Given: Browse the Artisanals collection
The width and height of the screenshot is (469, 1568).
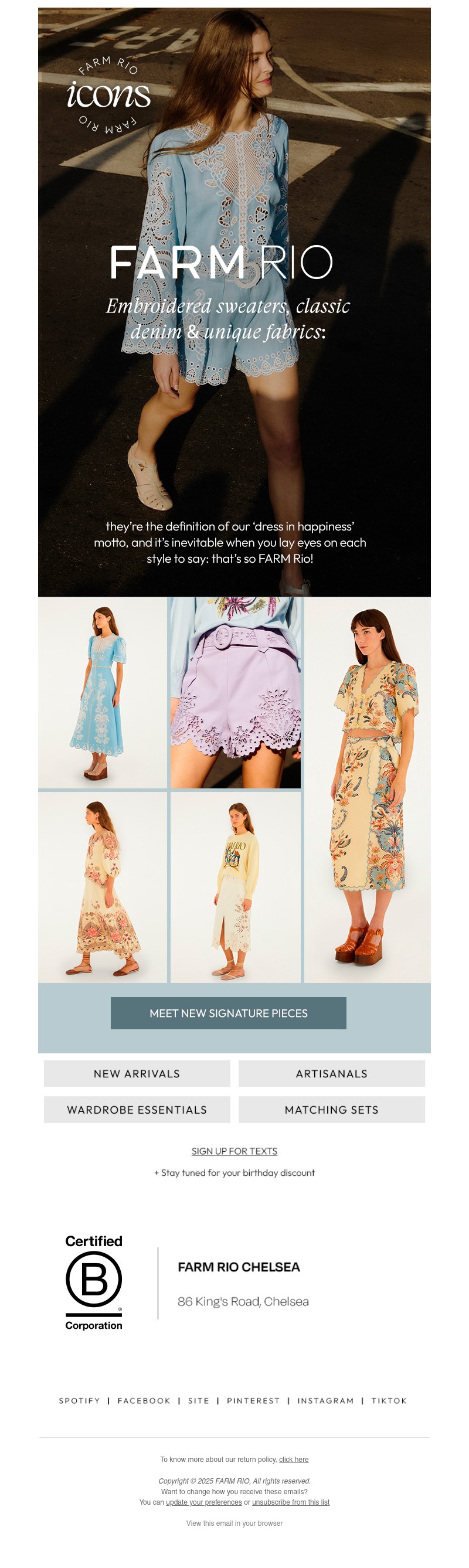Looking at the screenshot, I should 331,1073.
